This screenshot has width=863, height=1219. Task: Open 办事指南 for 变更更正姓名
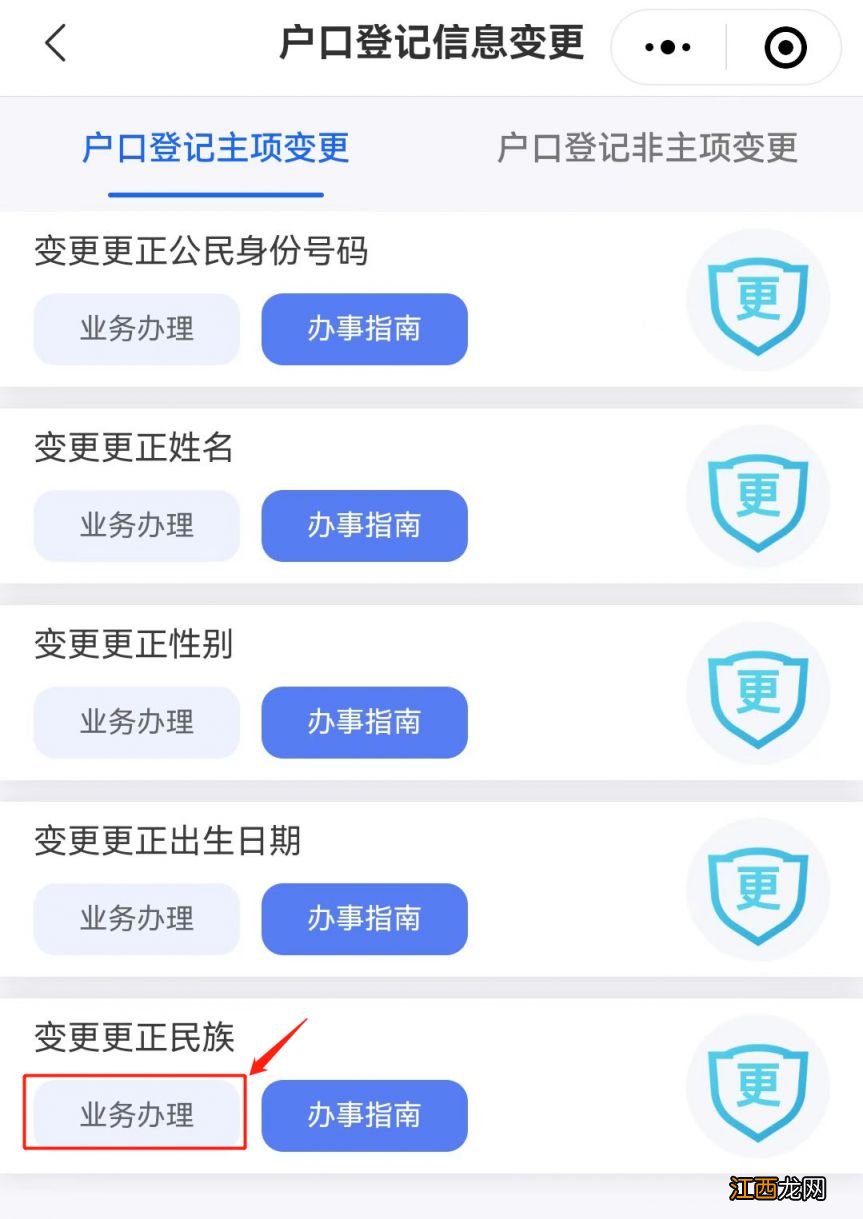tap(364, 526)
